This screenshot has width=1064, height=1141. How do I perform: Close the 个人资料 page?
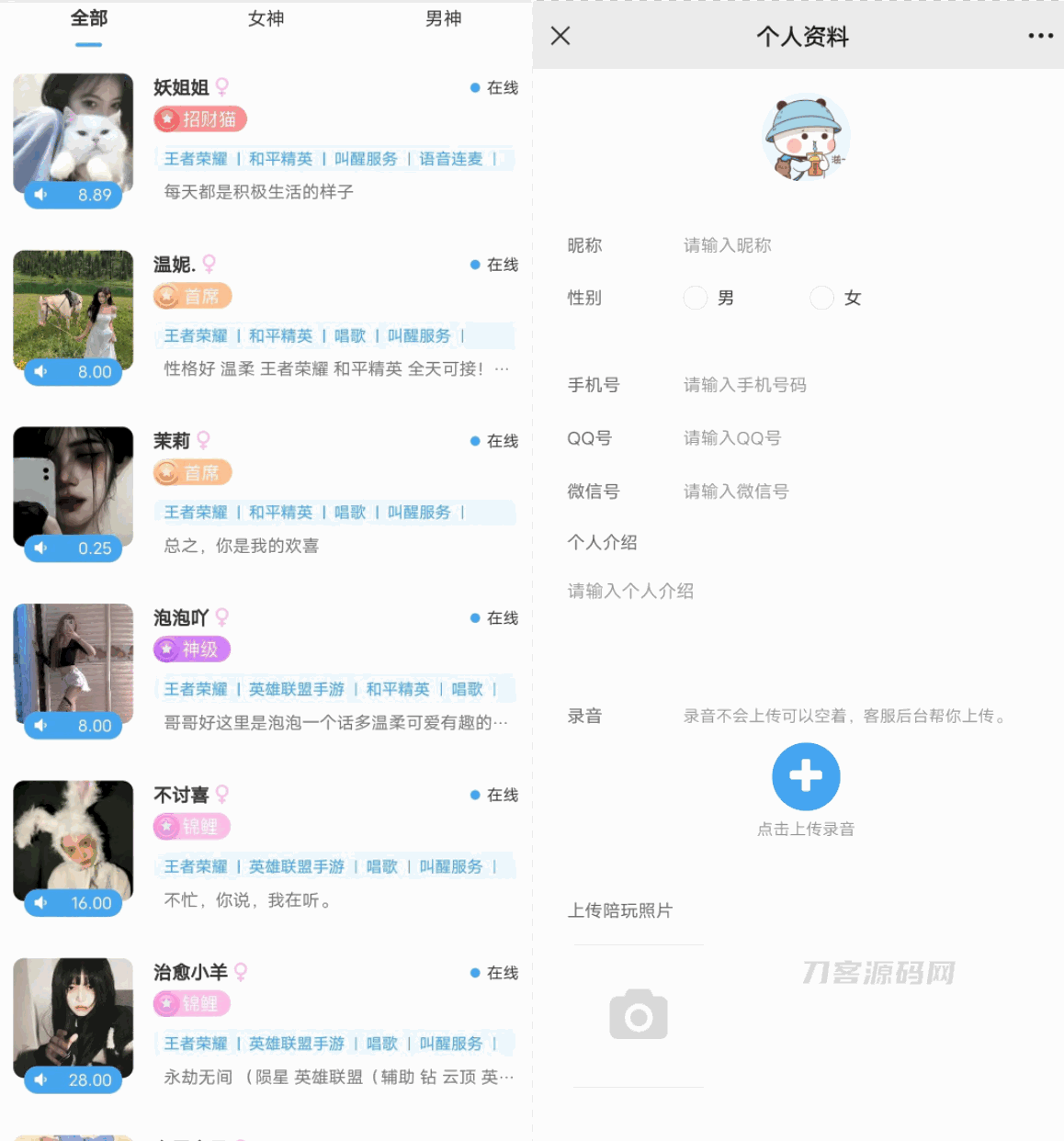[x=560, y=36]
